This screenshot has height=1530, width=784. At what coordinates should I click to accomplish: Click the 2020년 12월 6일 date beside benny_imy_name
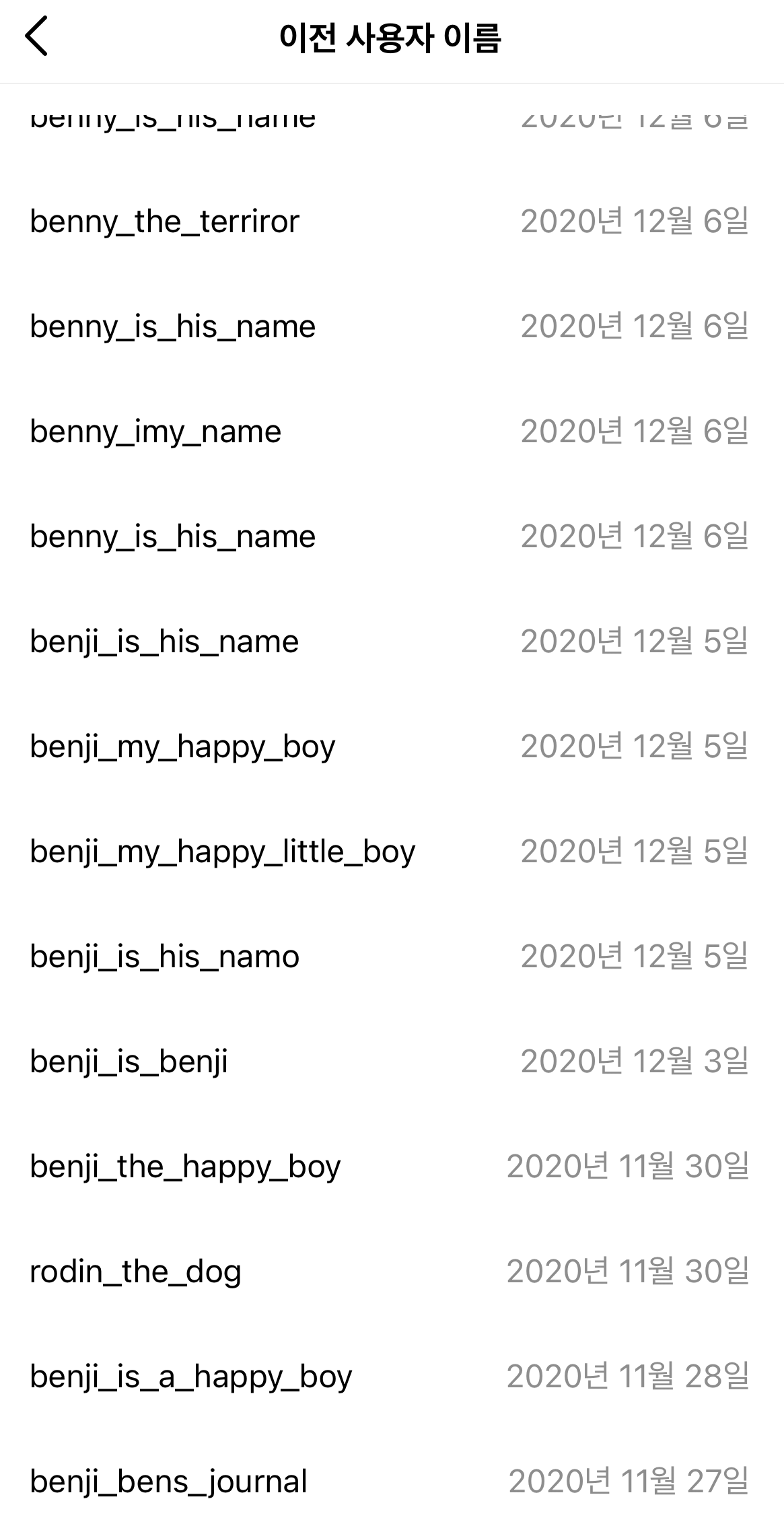[636, 431]
